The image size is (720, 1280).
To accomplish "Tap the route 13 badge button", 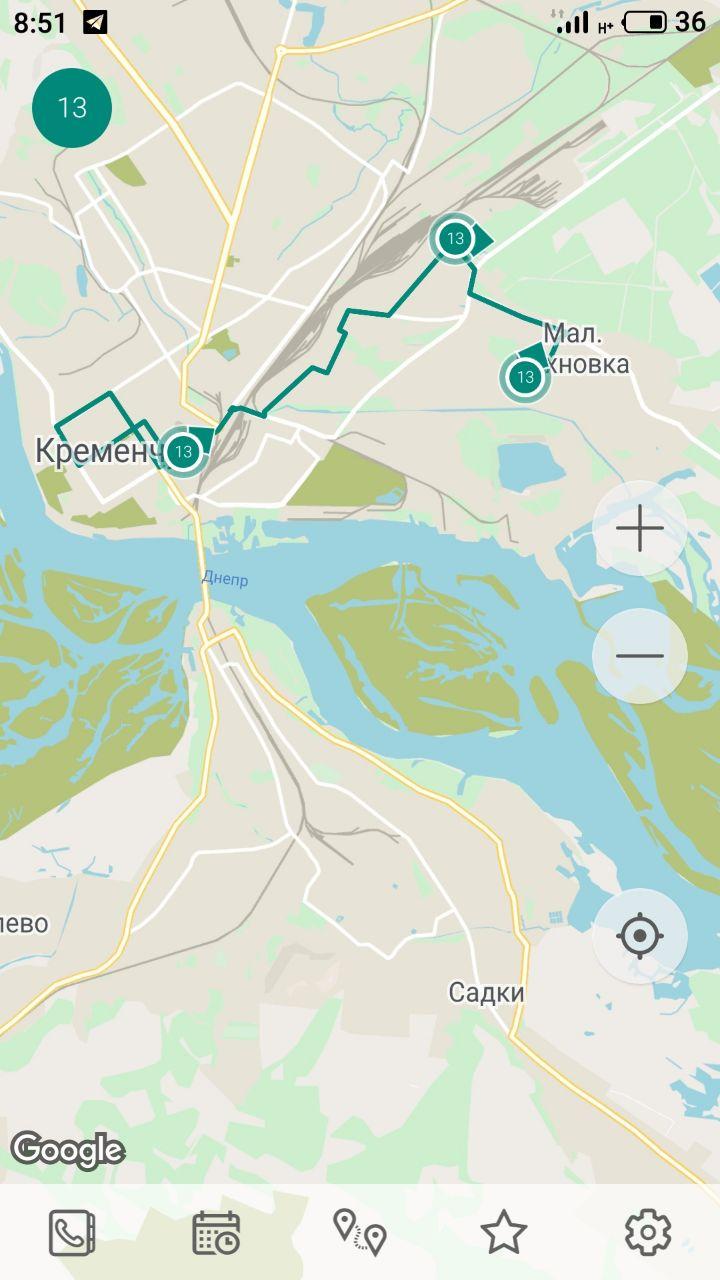I will [x=72, y=108].
